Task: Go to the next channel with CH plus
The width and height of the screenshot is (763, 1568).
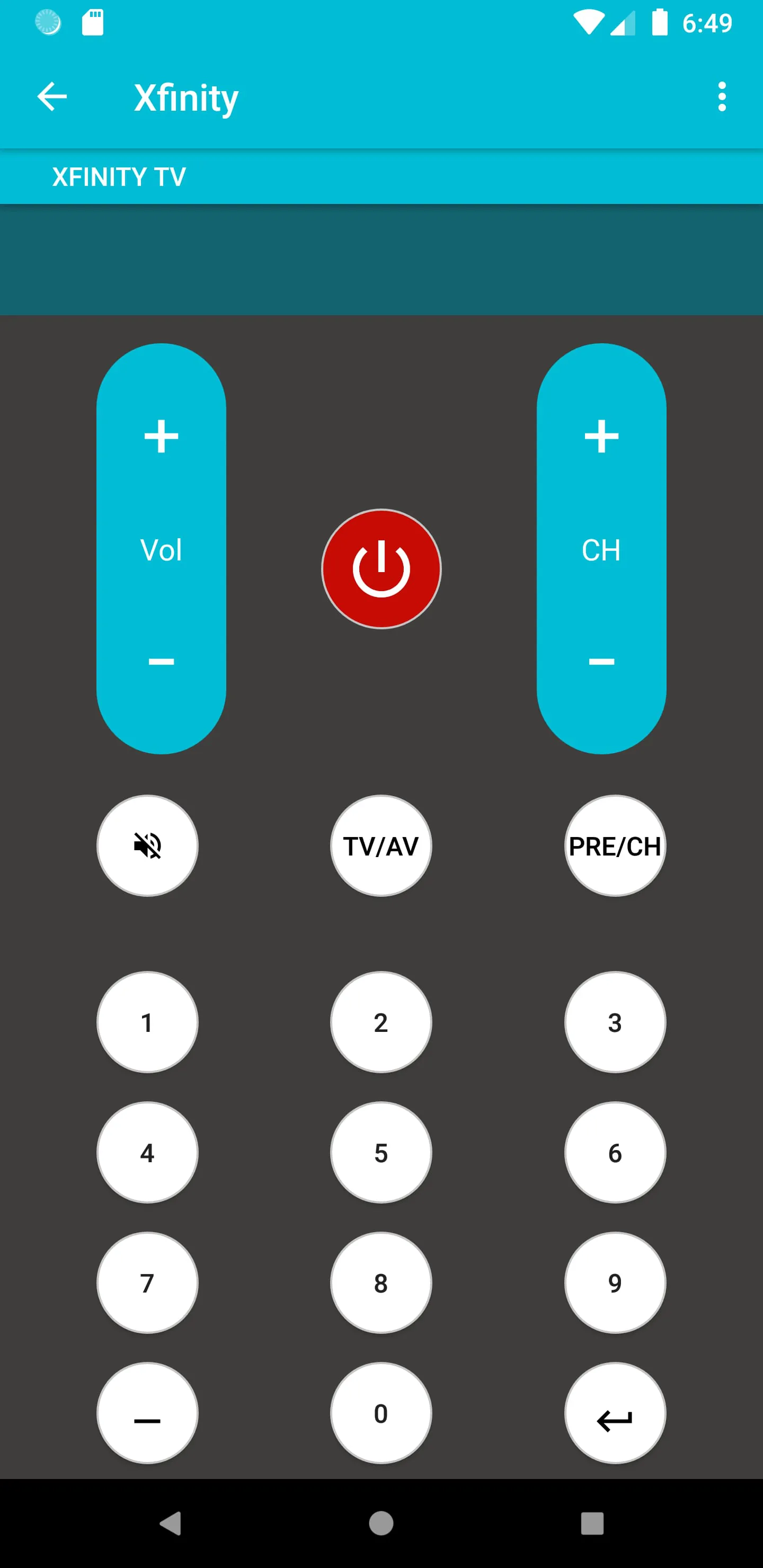Action: tap(601, 436)
